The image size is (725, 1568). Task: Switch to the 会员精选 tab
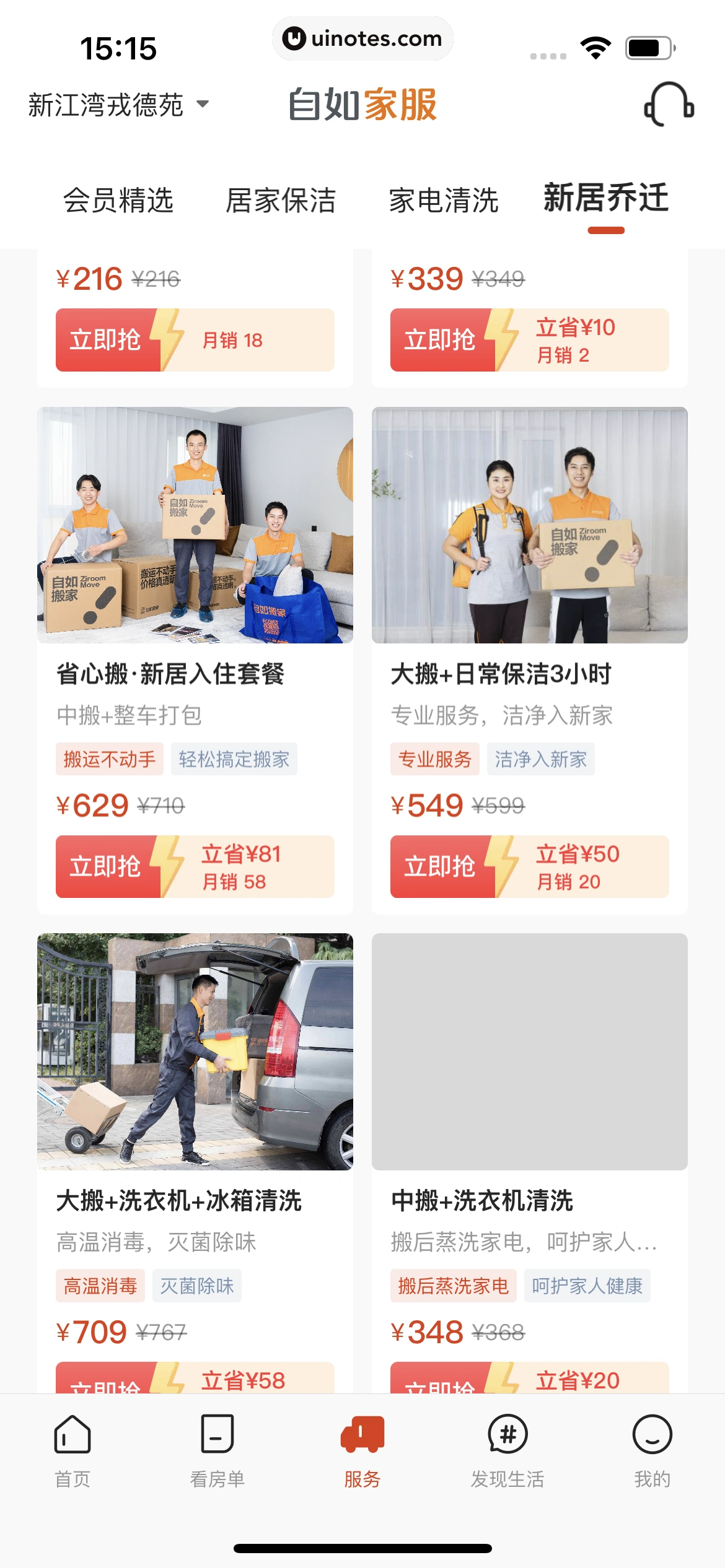point(120,200)
